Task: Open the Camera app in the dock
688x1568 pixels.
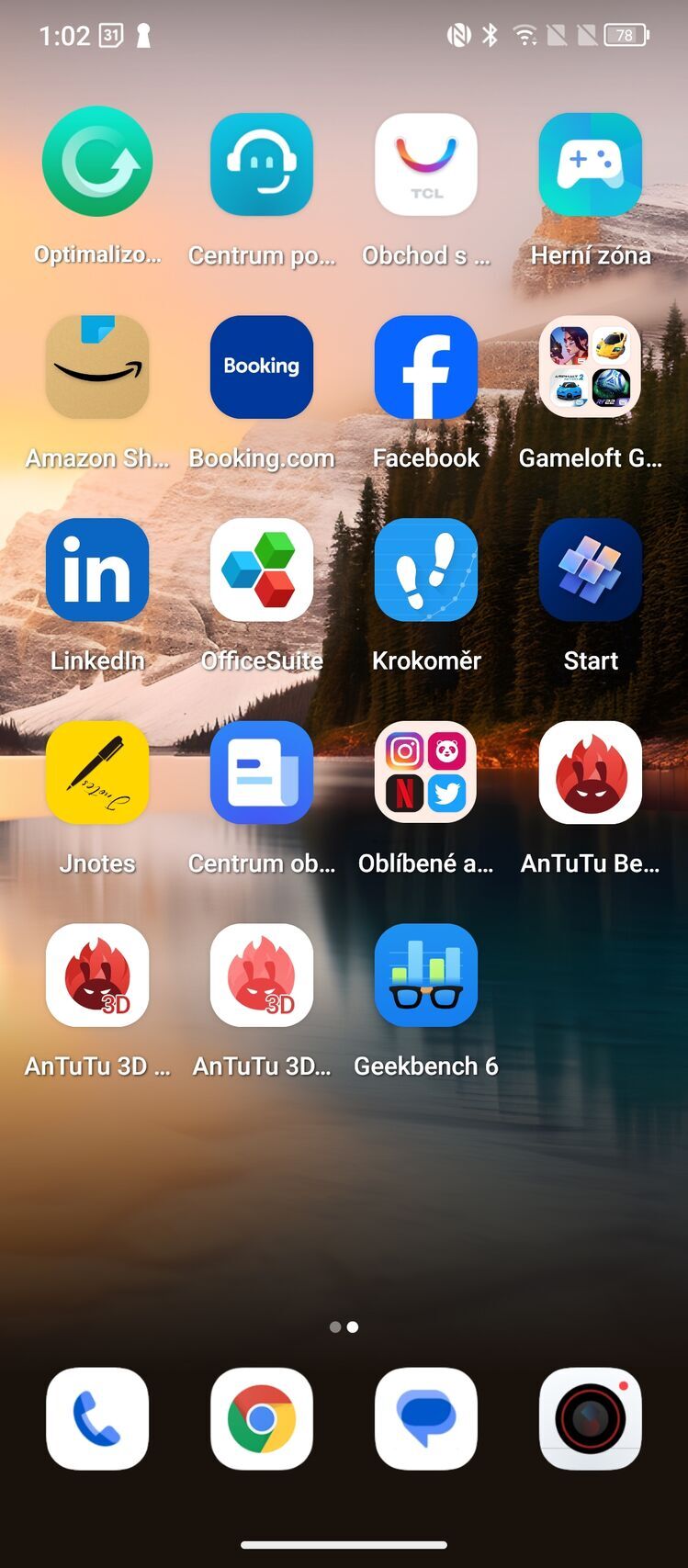Action: pyautogui.click(x=590, y=1417)
